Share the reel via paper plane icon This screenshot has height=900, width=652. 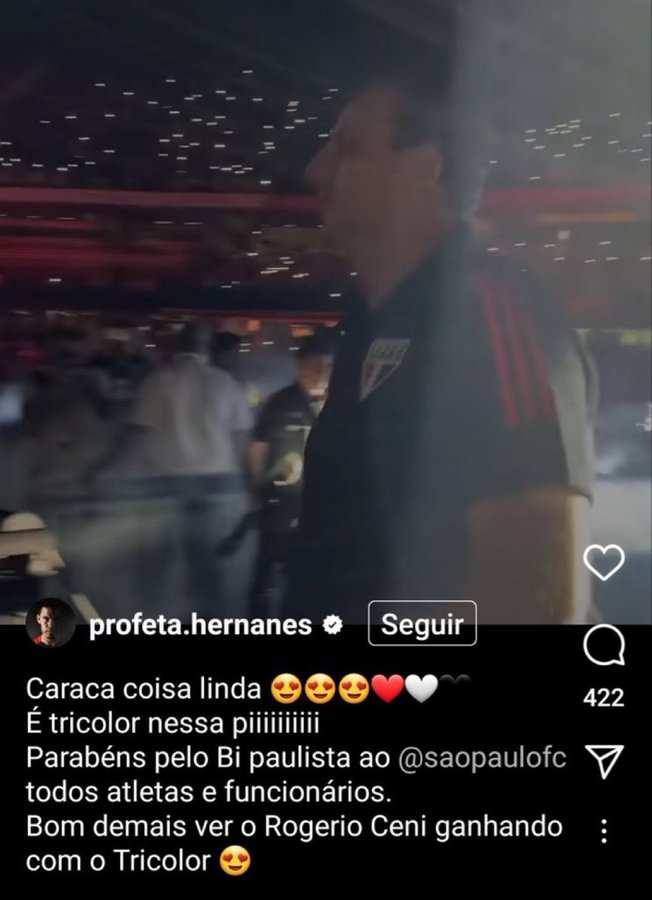(603, 762)
